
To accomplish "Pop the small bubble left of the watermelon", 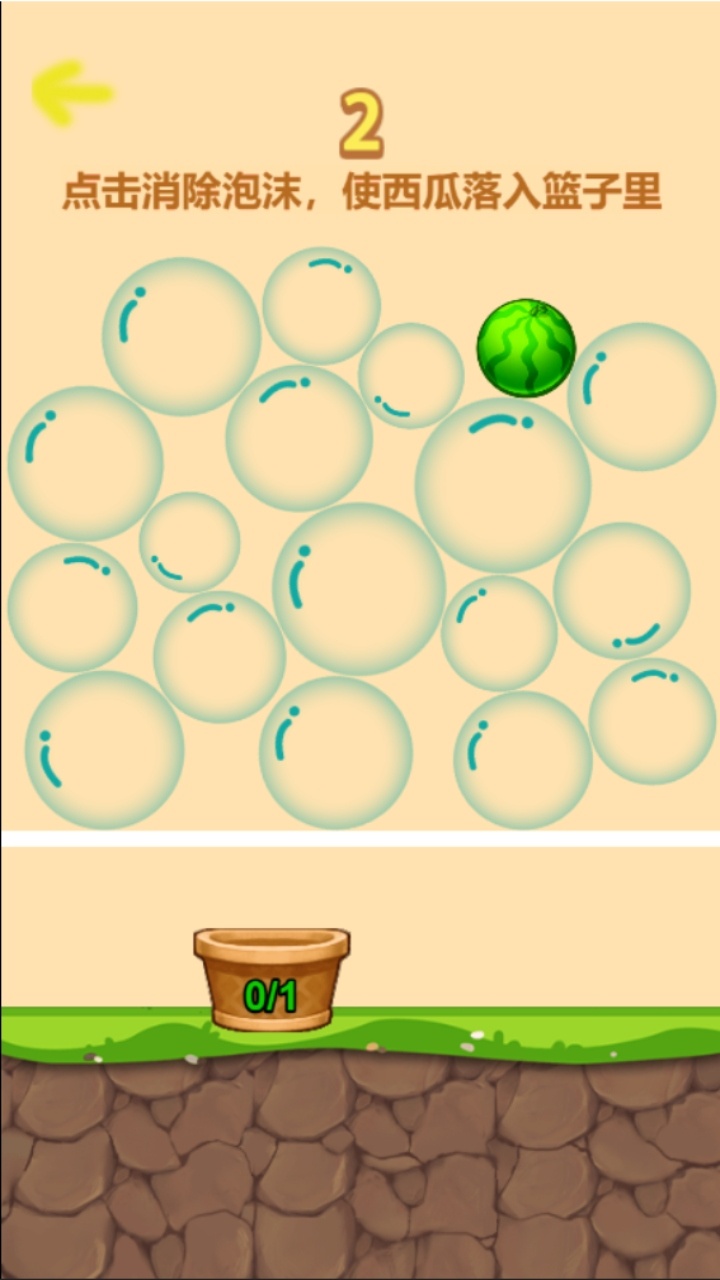I will coord(410,375).
